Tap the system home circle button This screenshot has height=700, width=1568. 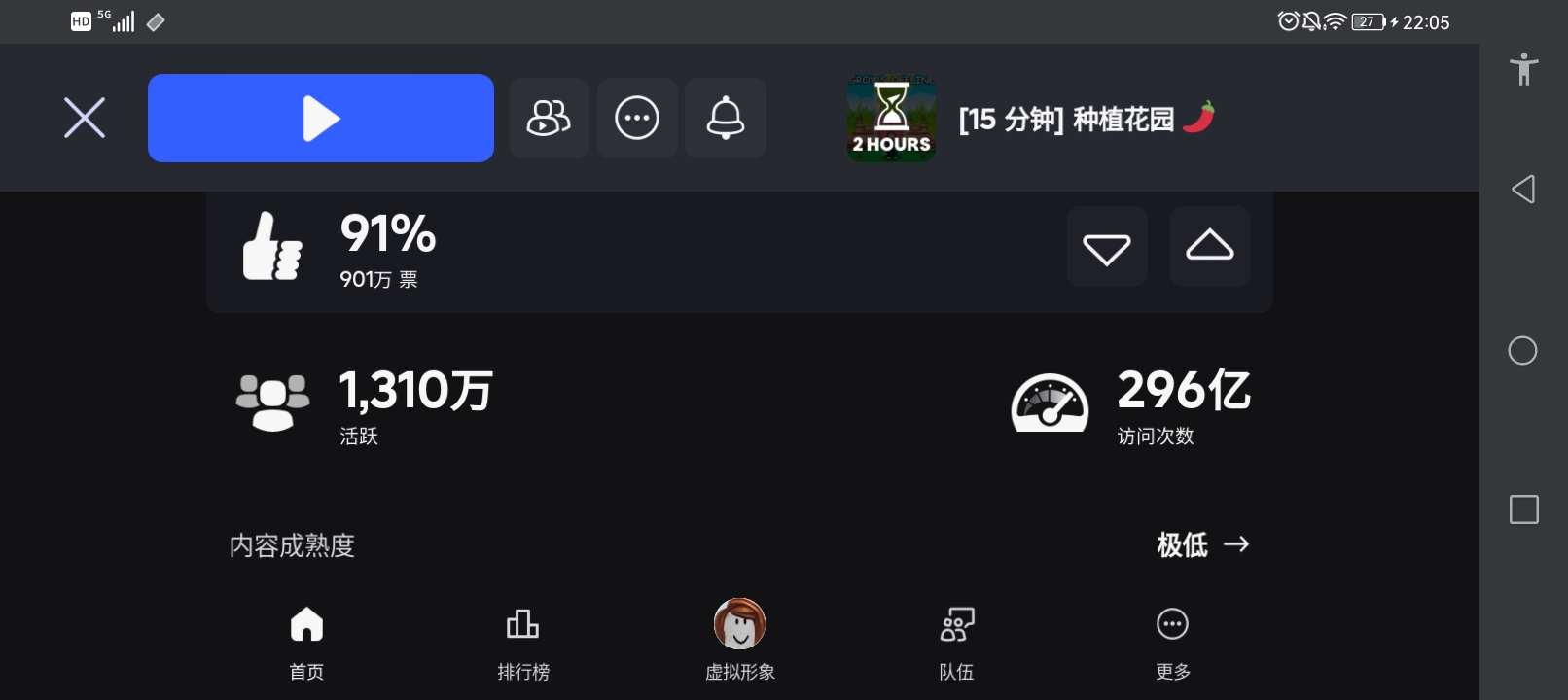[1523, 350]
